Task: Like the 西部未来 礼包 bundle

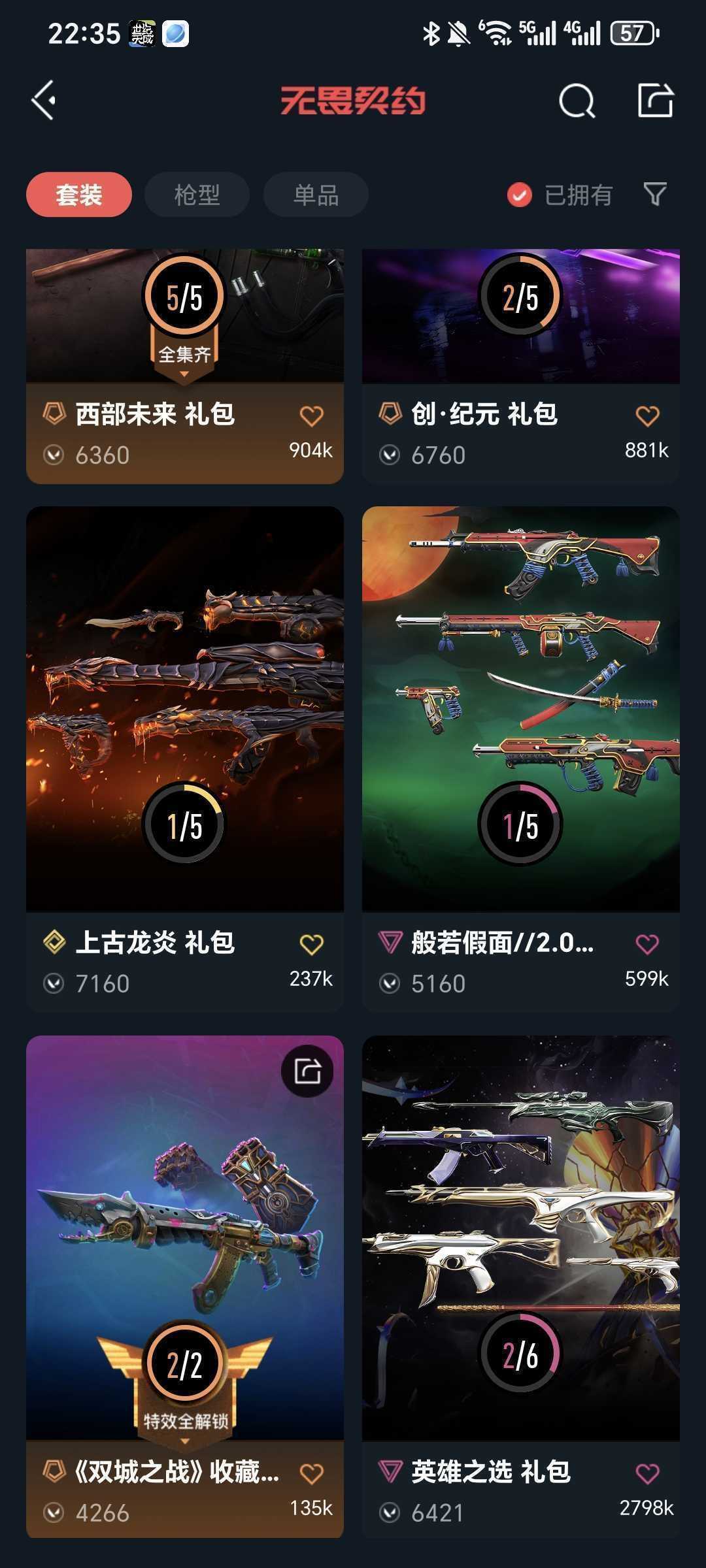Action: tap(311, 416)
